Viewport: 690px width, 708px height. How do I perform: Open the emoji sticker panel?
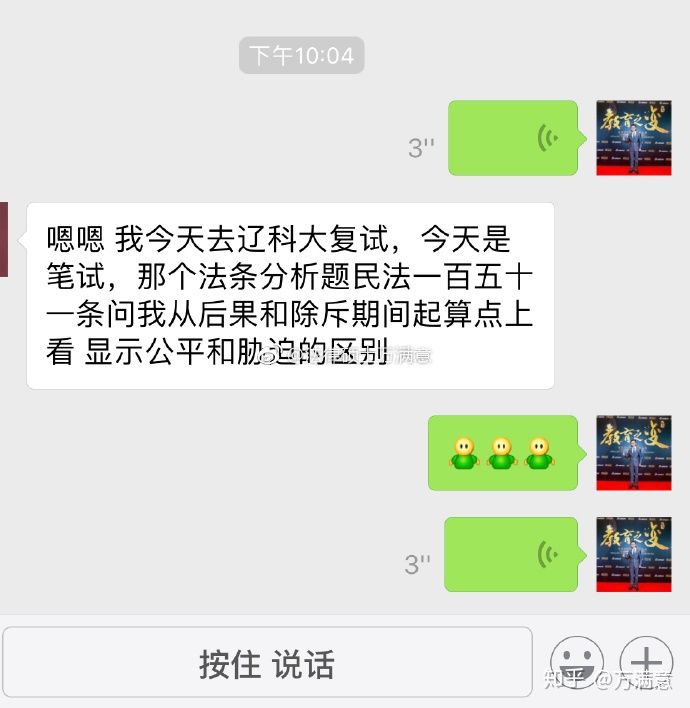click(x=576, y=662)
